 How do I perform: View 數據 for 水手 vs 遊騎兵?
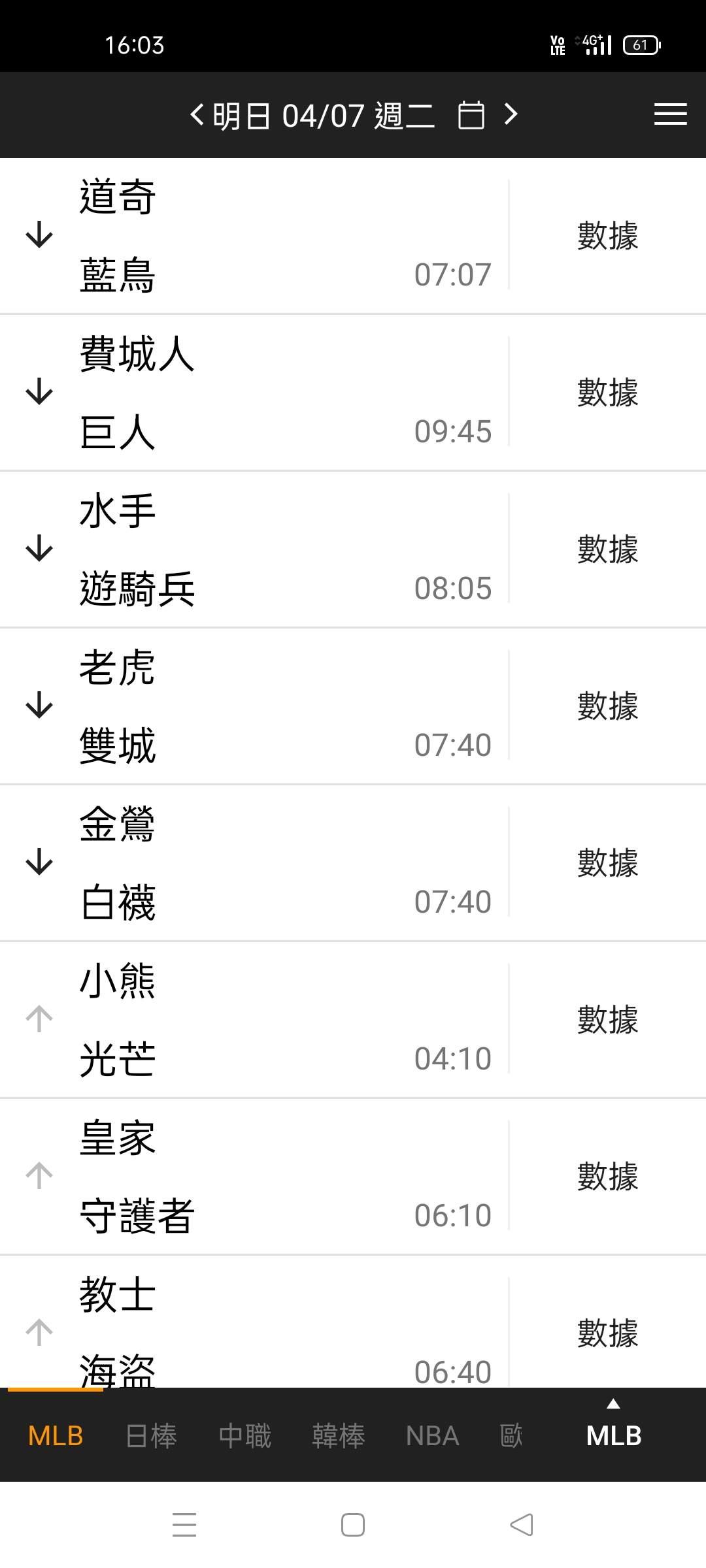[x=607, y=549]
